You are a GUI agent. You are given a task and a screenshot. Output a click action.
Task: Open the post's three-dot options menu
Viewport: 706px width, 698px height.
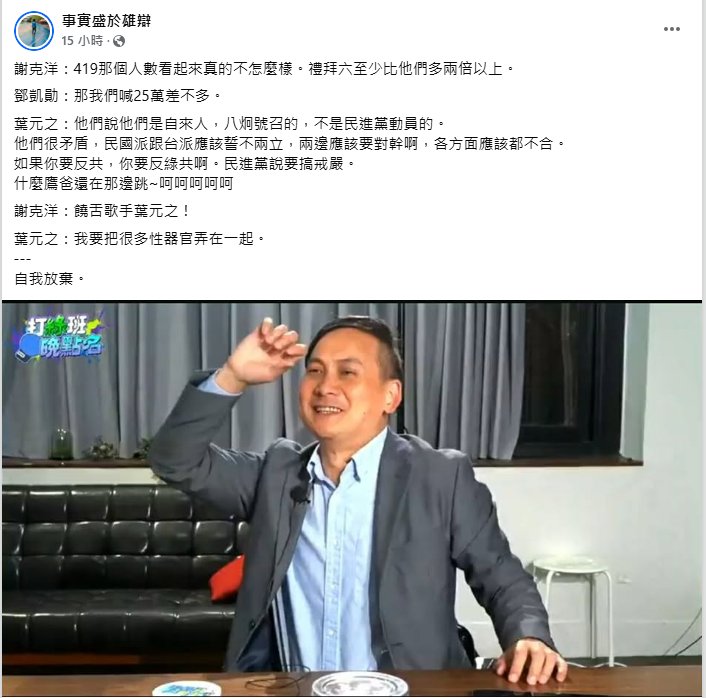pyautogui.click(x=672, y=30)
